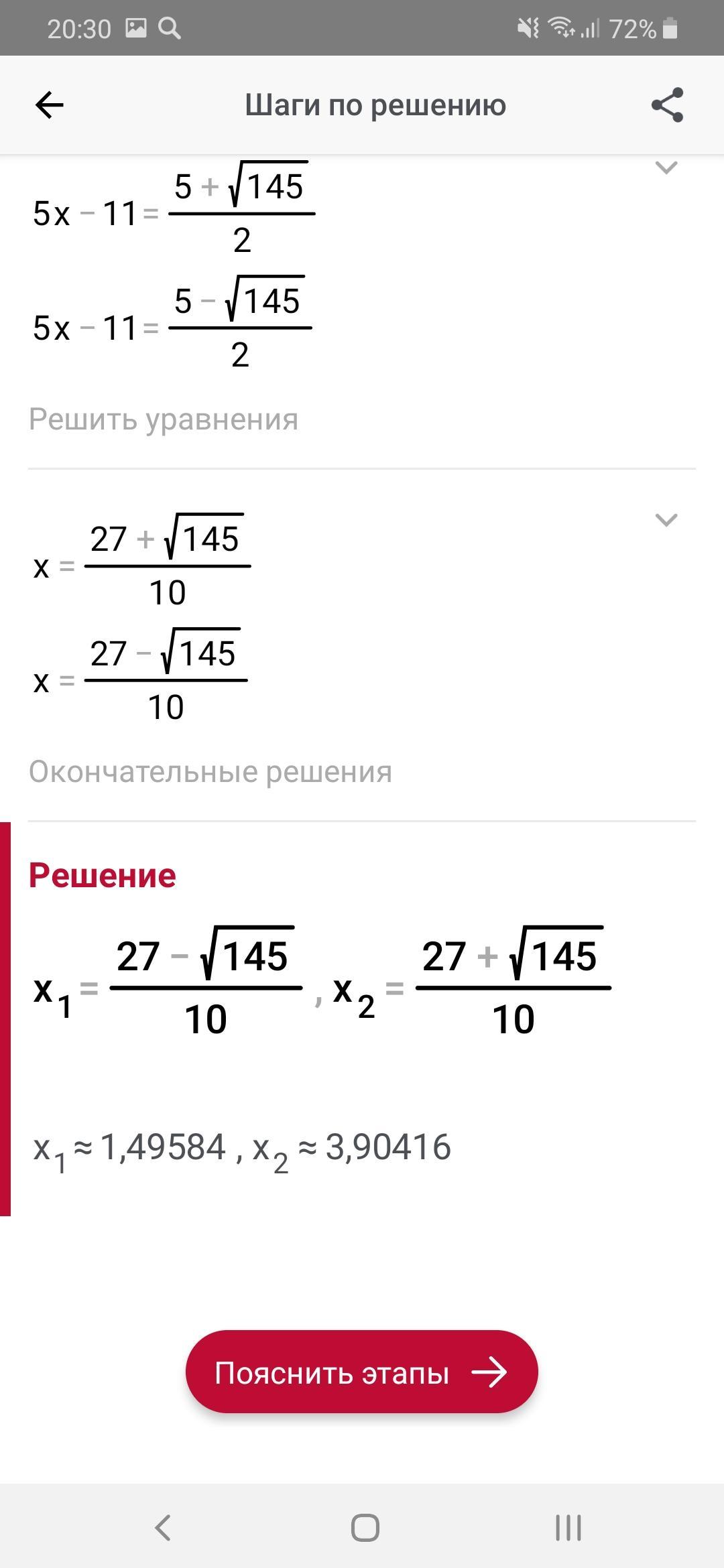Tap the 'Пояснить этапы' button
The width and height of the screenshot is (724, 1568).
point(362,1372)
